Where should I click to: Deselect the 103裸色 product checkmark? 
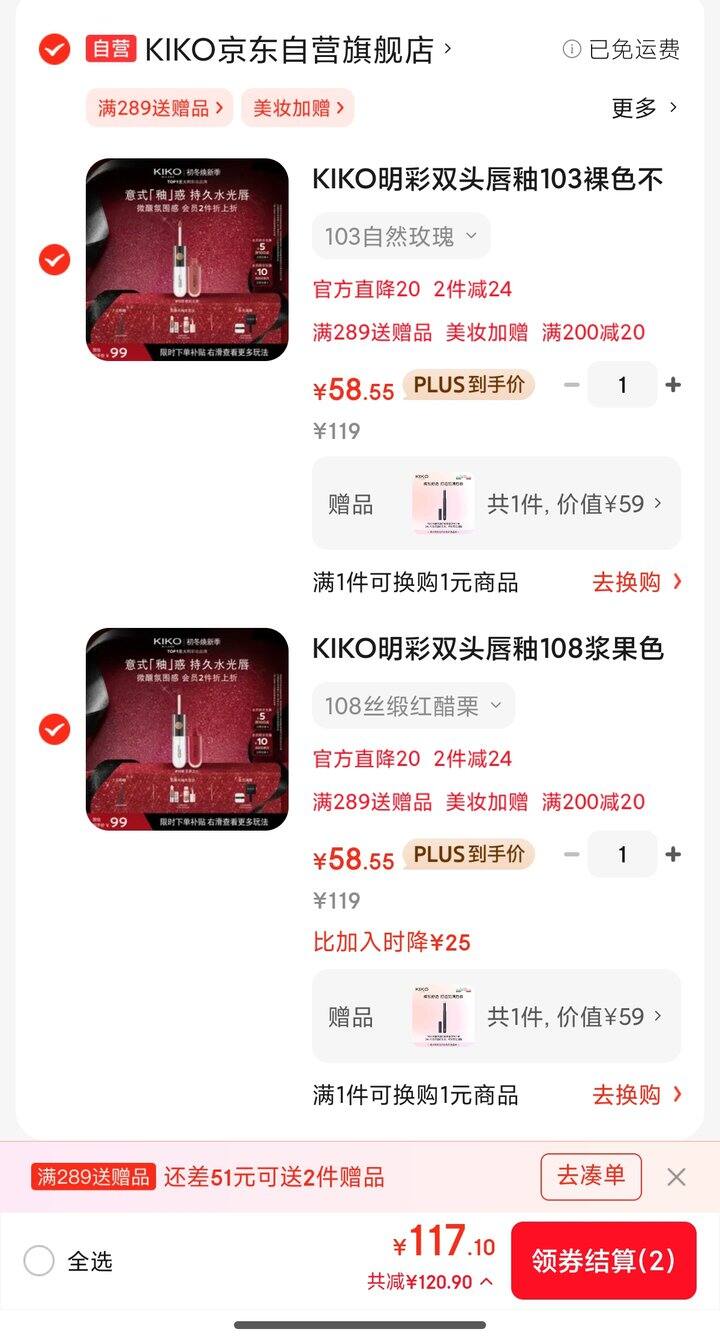[54, 260]
